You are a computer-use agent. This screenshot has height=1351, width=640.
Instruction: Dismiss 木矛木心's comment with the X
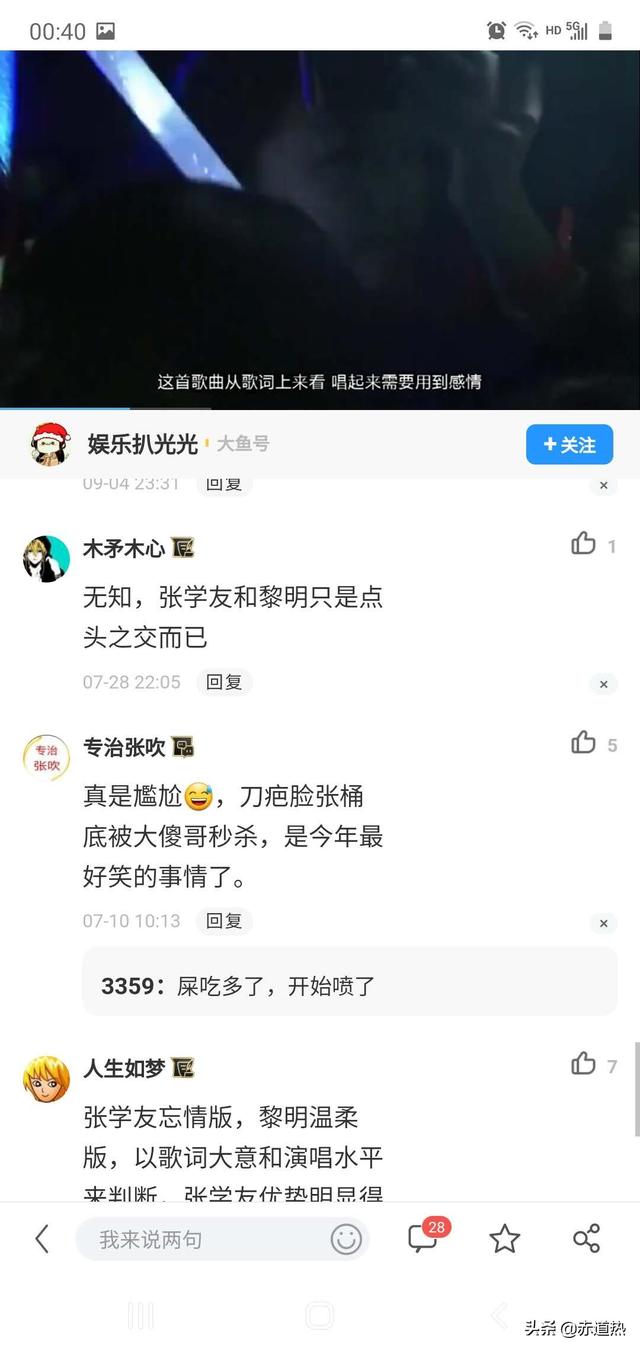point(603,684)
